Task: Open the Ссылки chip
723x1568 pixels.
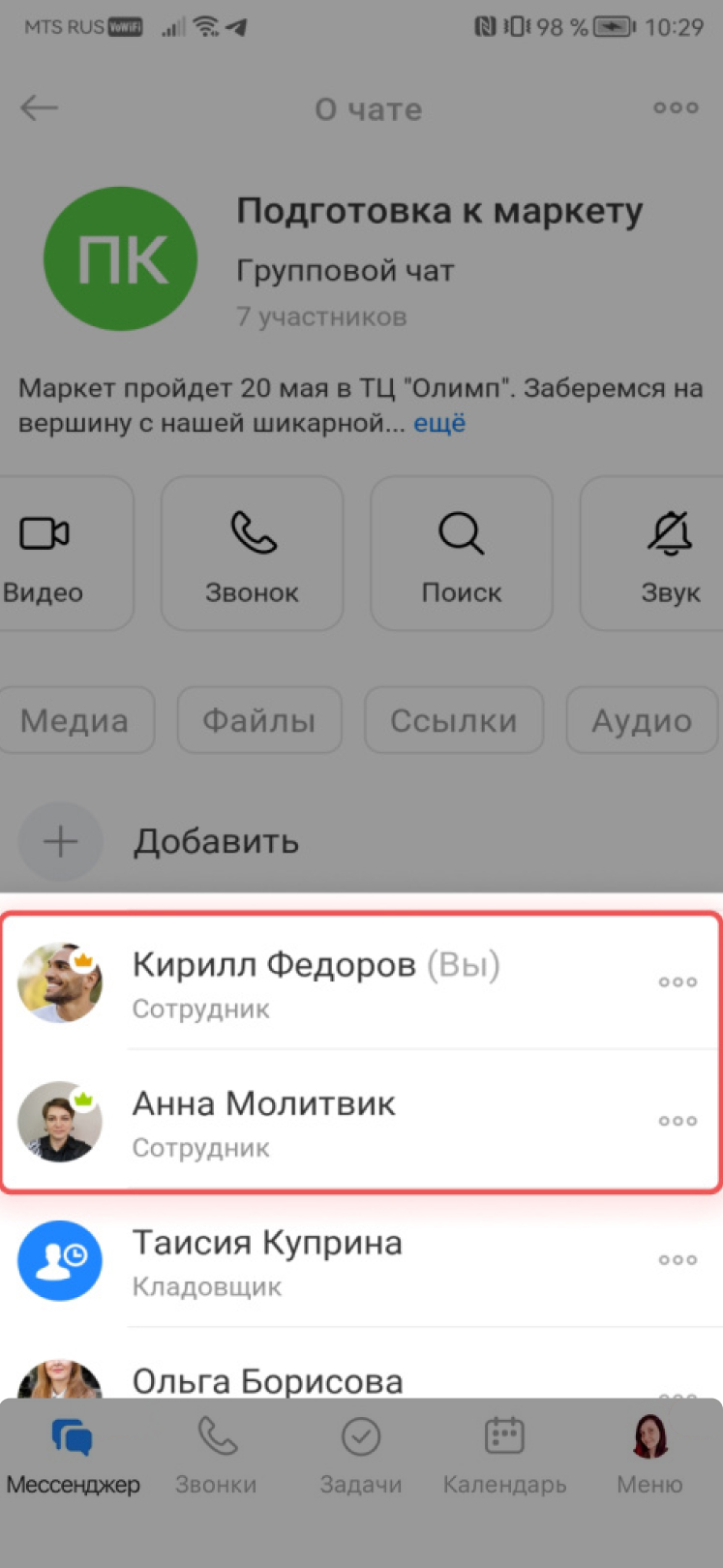Action: (454, 720)
